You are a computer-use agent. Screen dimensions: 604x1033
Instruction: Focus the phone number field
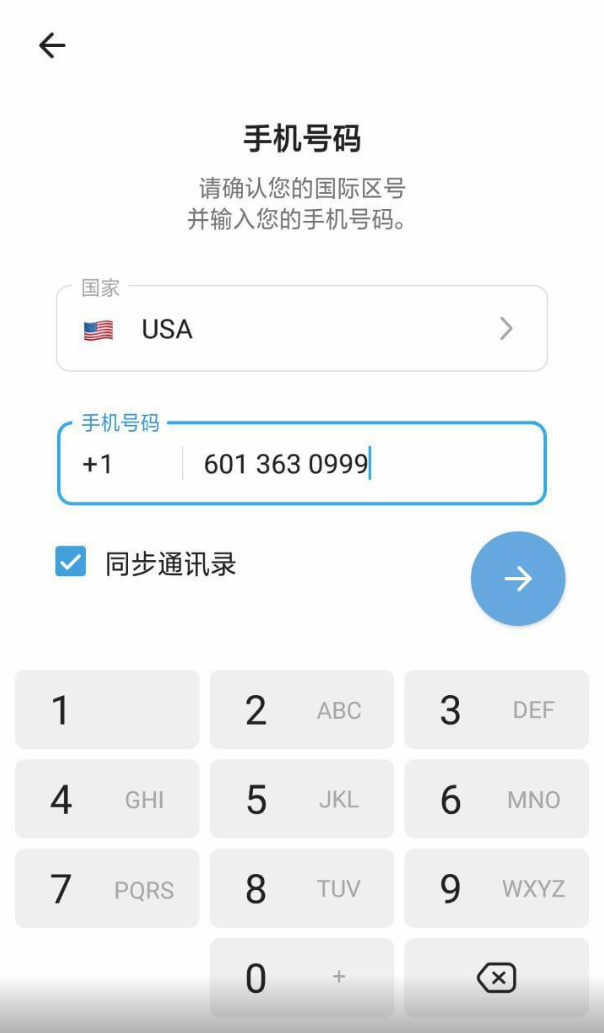pos(360,464)
